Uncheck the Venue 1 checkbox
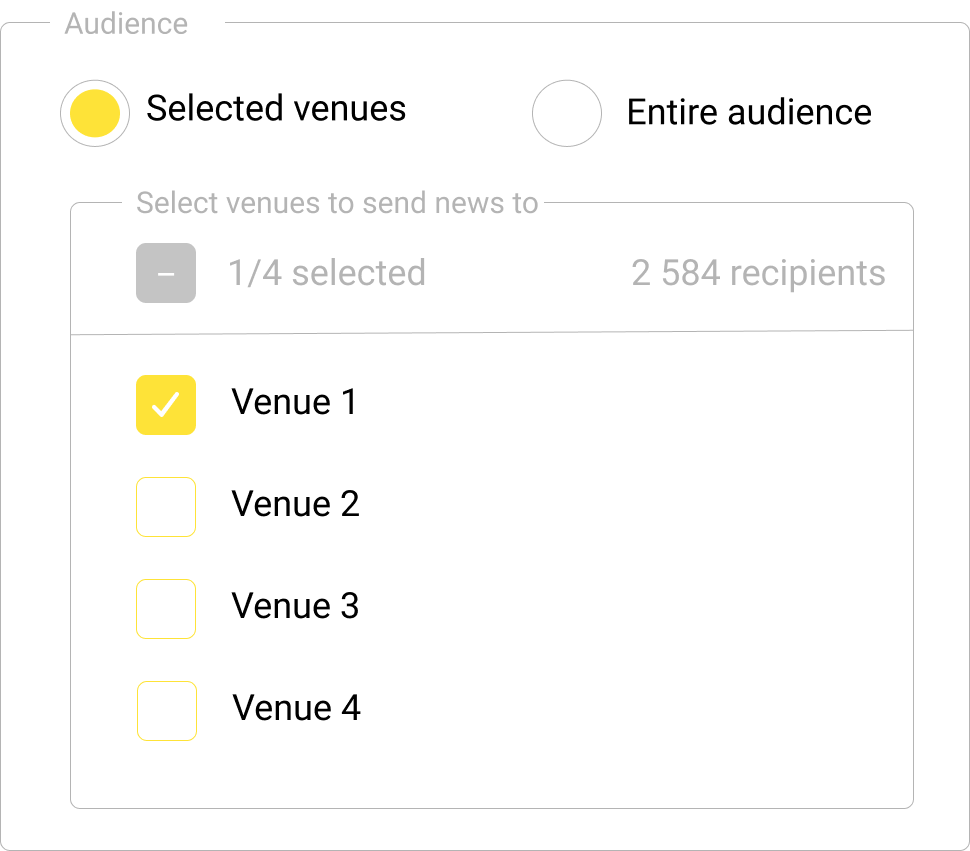The image size is (970, 851). coord(166,405)
